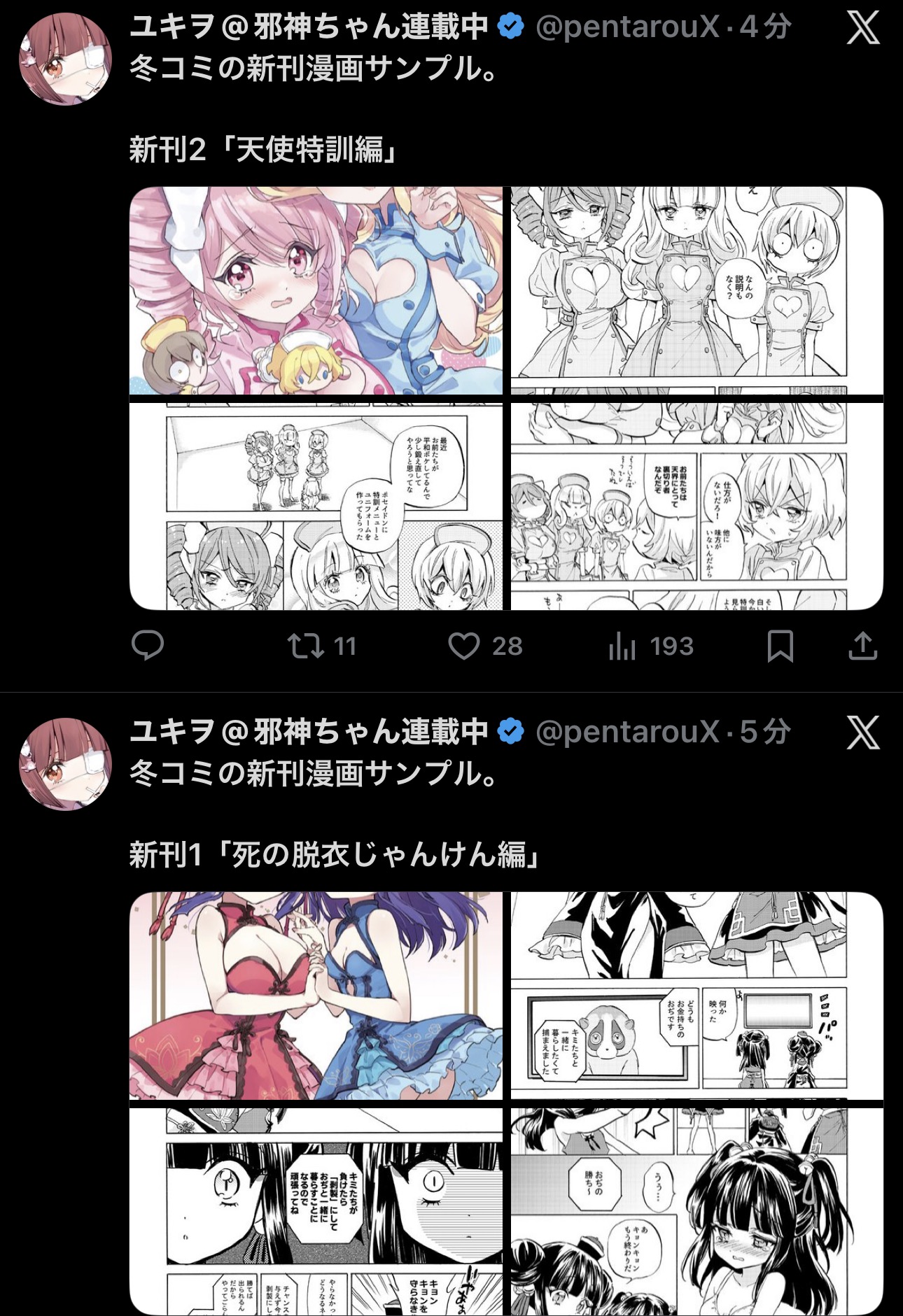This screenshot has height=1316, width=903.
Task: Repost the 天使特訓編 post
Action: coord(307,645)
